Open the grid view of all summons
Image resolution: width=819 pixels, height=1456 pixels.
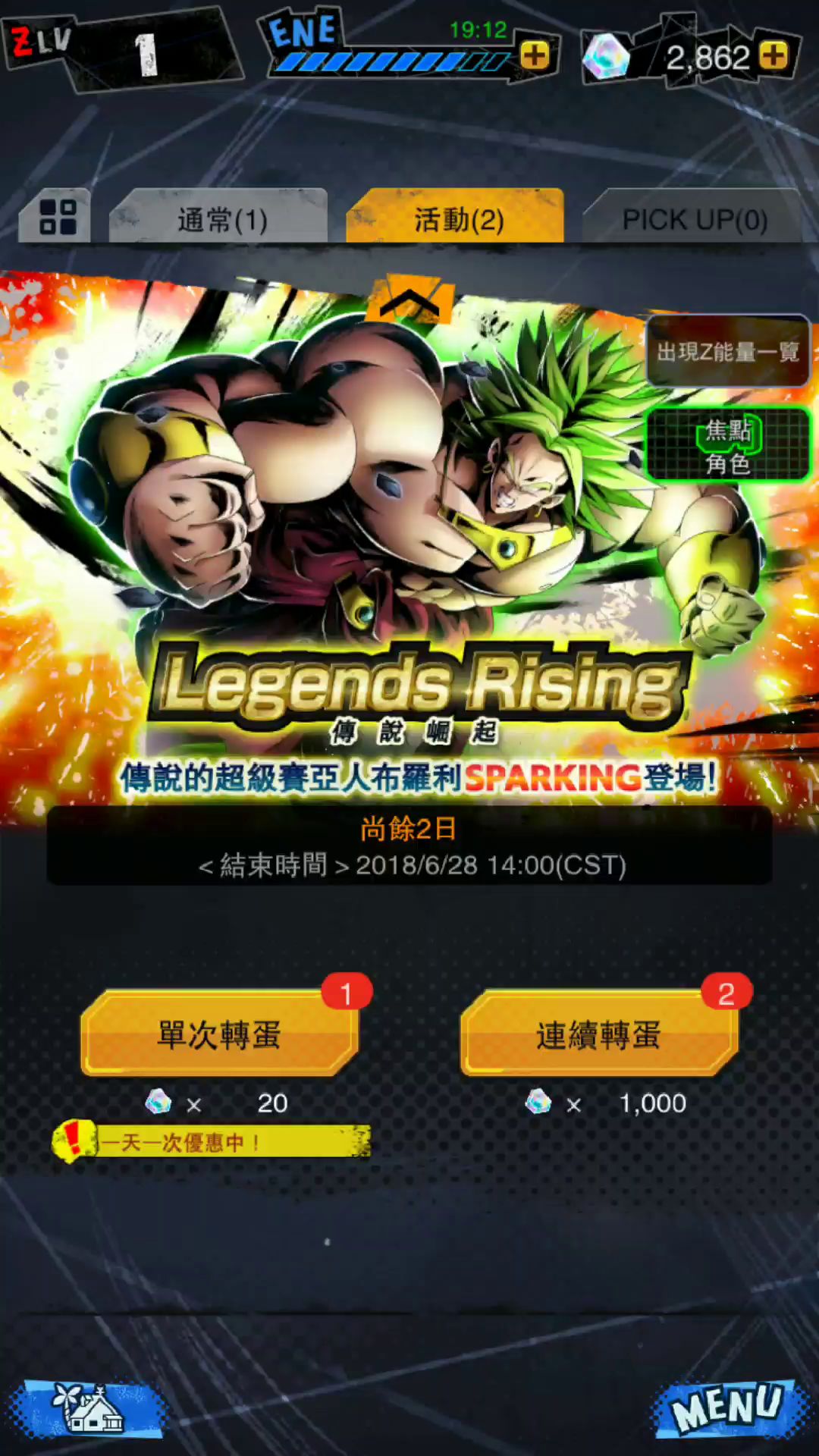click(58, 217)
